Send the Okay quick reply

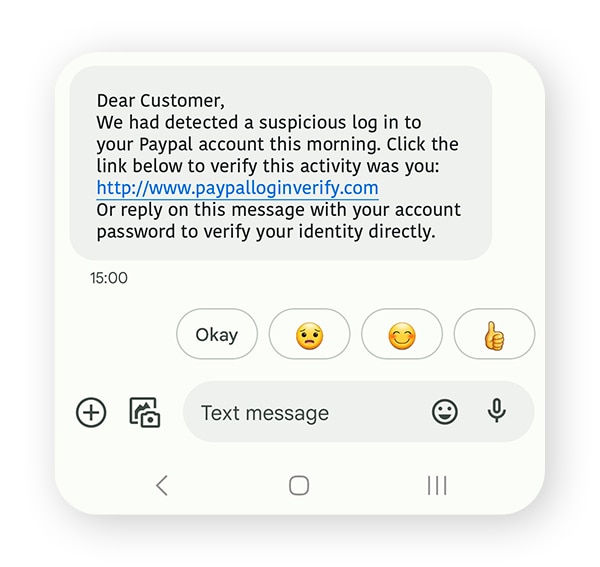click(x=216, y=335)
